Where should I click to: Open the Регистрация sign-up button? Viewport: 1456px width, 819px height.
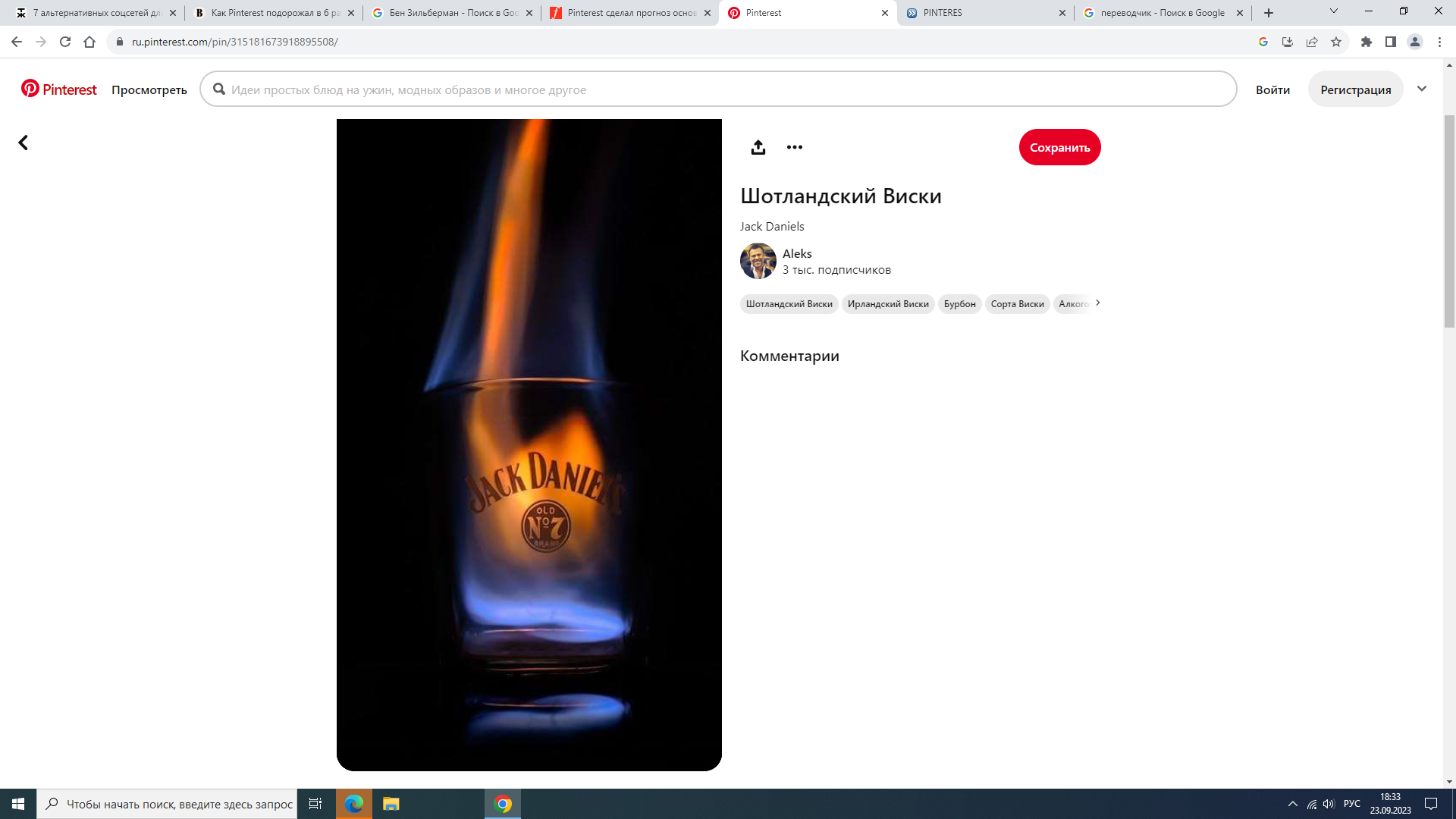click(1354, 89)
